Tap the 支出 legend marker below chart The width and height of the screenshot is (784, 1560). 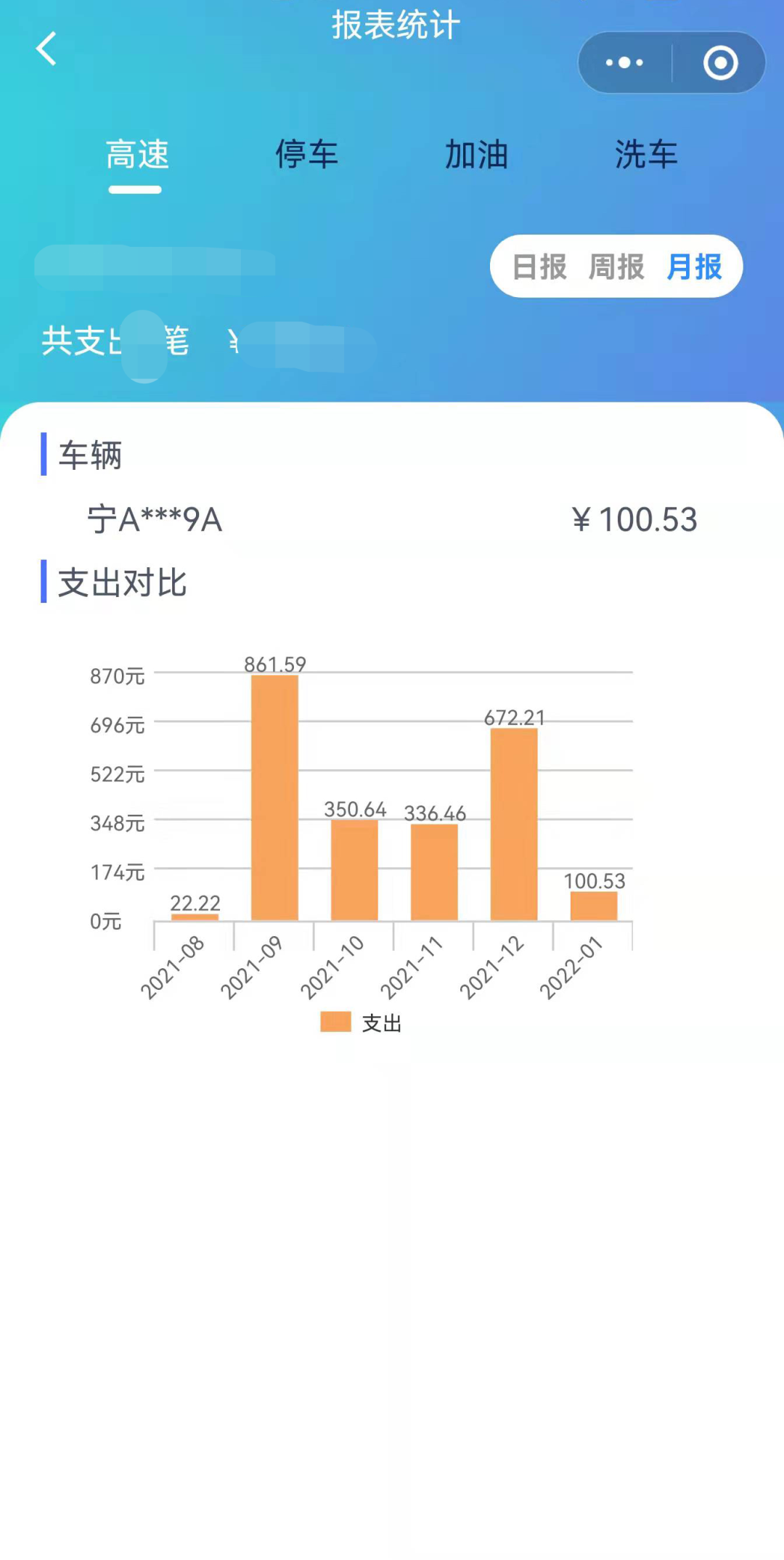click(335, 1022)
